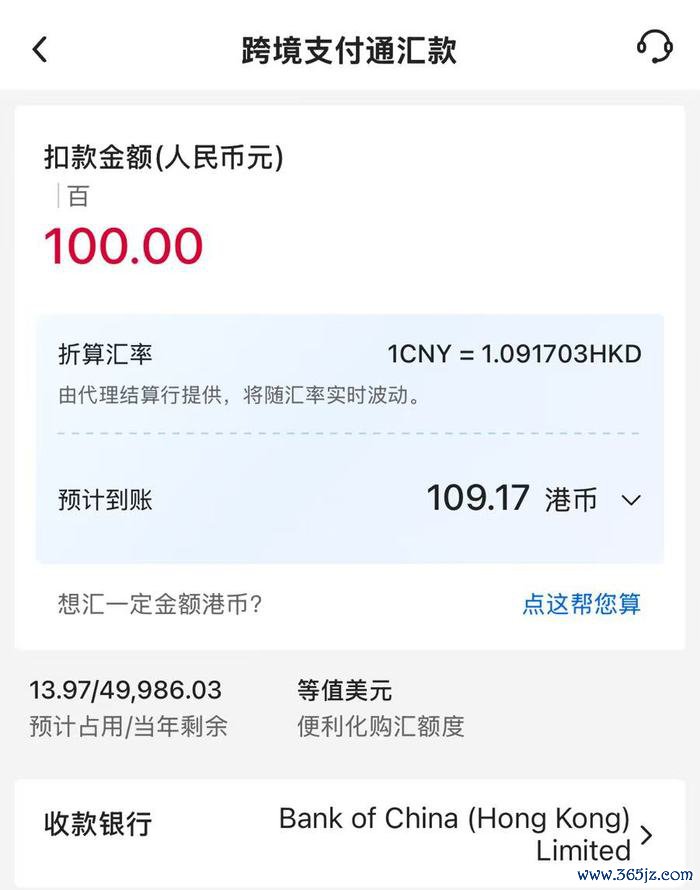Go back with the top-left arrow
The width and height of the screenshot is (700, 890).
coord(40,49)
